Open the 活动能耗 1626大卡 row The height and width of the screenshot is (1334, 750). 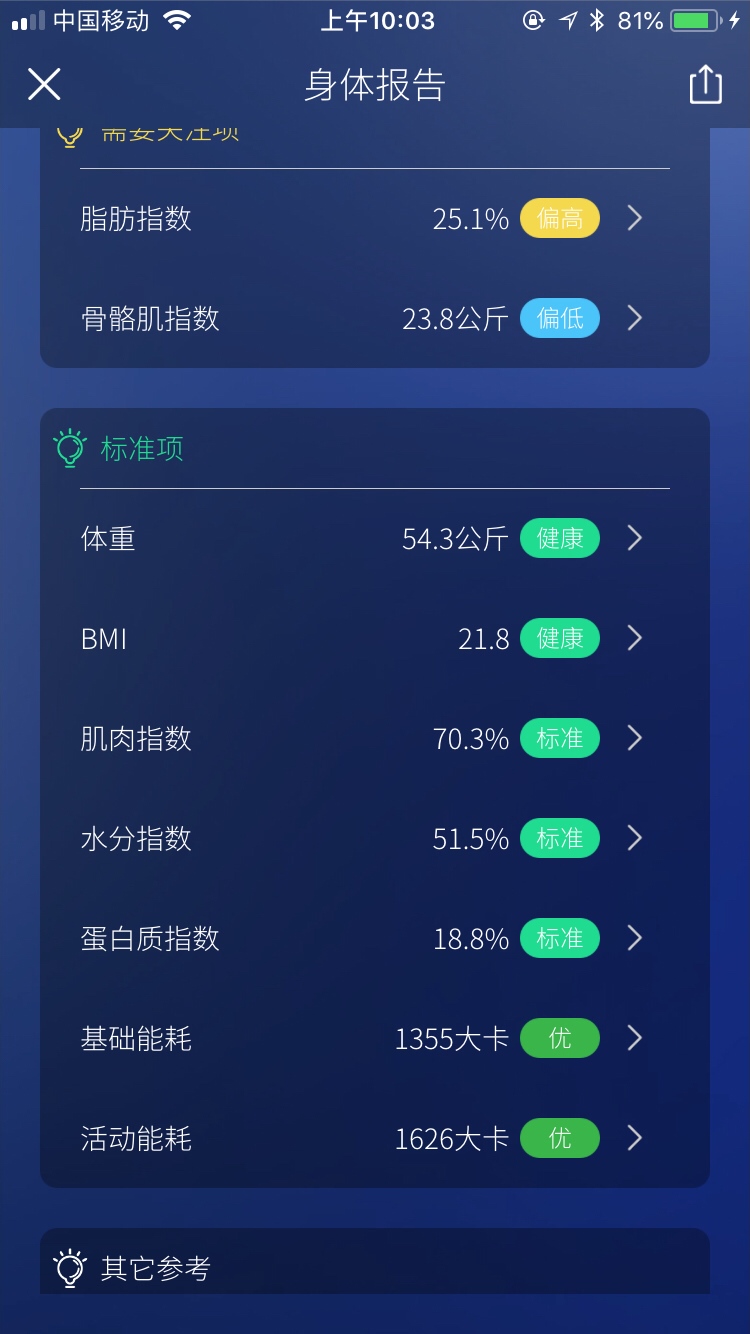pyautogui.click(x=374, y=1139)
